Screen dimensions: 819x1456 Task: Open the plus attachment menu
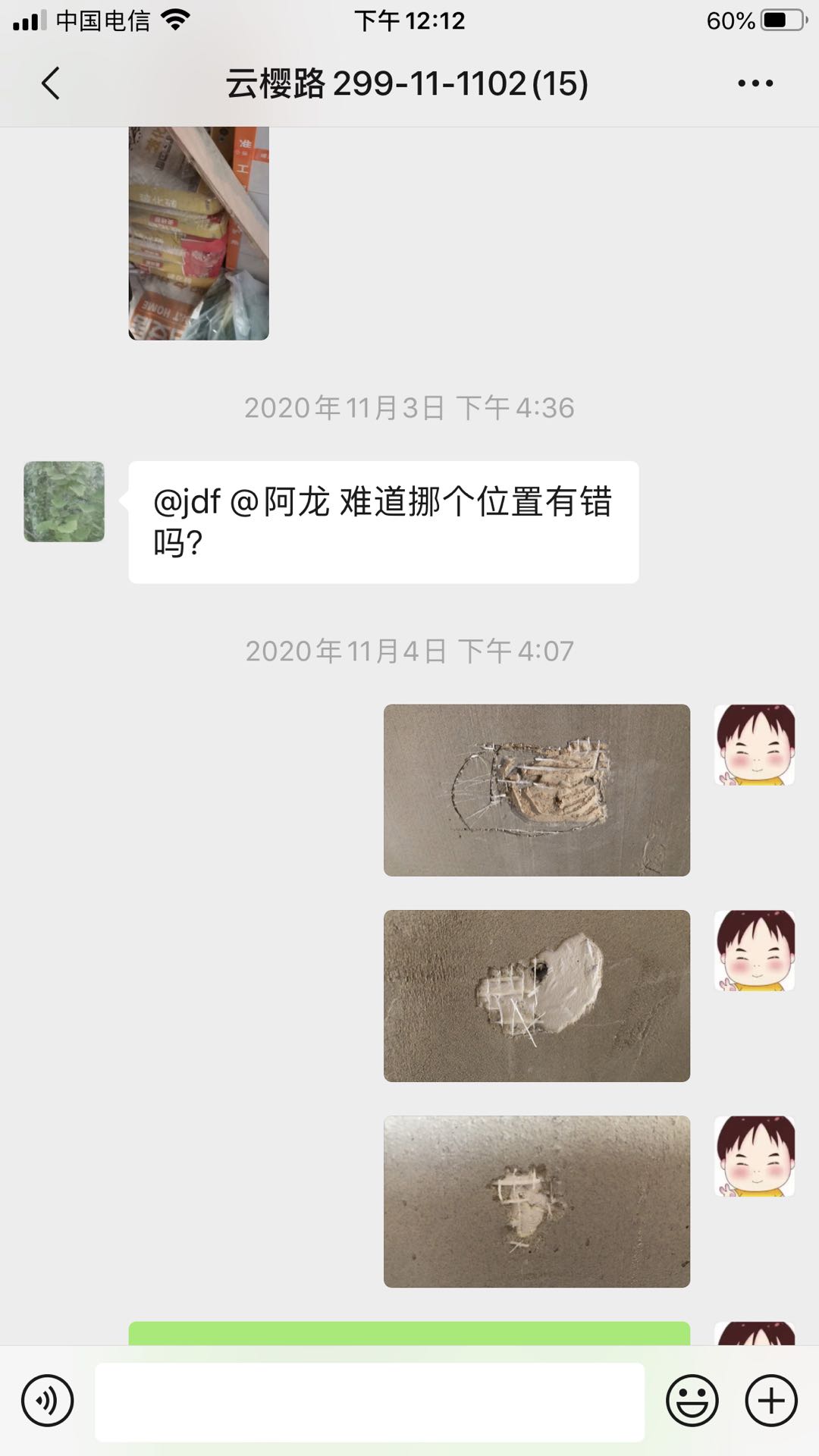pos(771,1401)
